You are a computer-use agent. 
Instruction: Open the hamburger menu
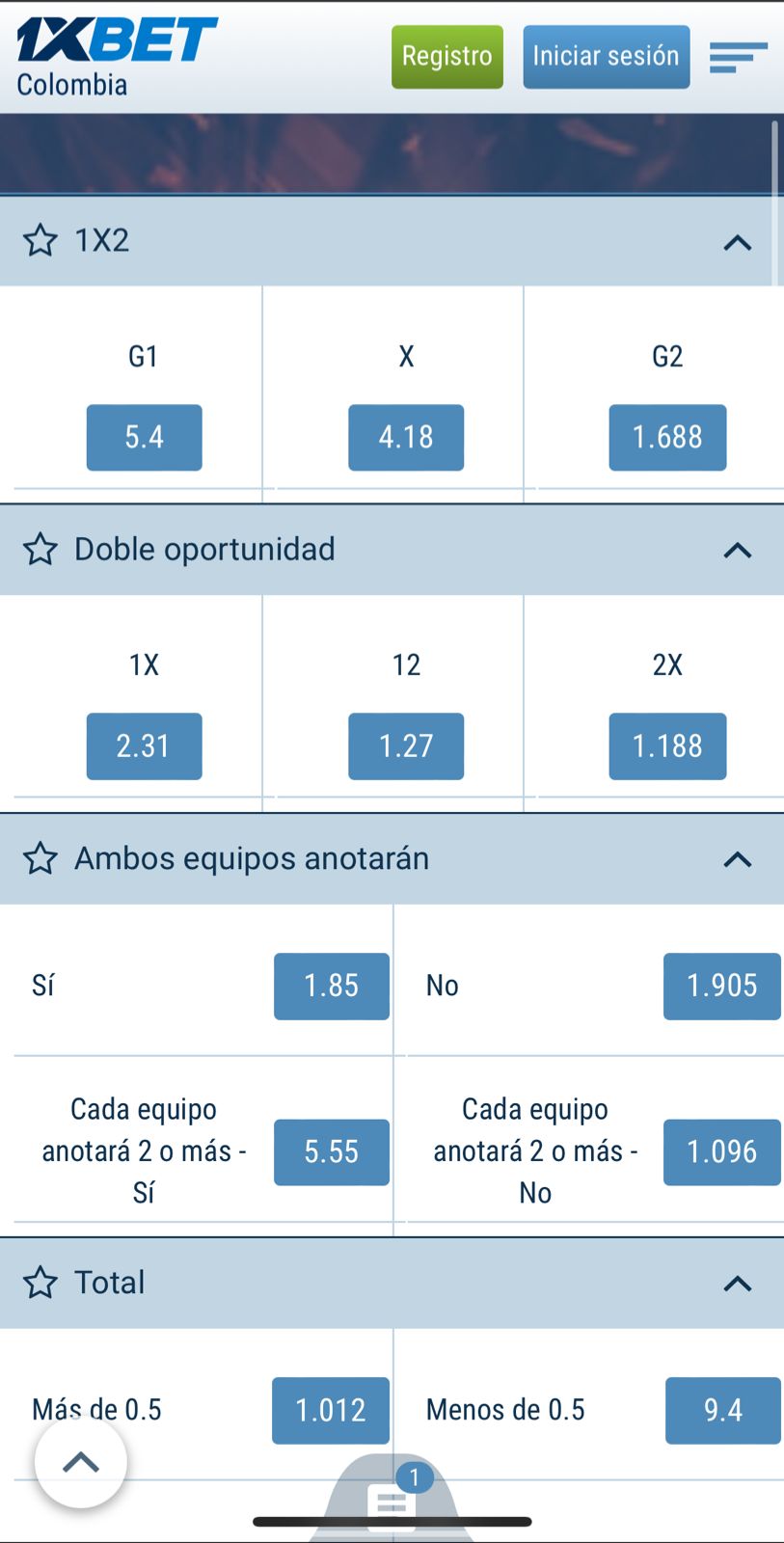(739, 57)
